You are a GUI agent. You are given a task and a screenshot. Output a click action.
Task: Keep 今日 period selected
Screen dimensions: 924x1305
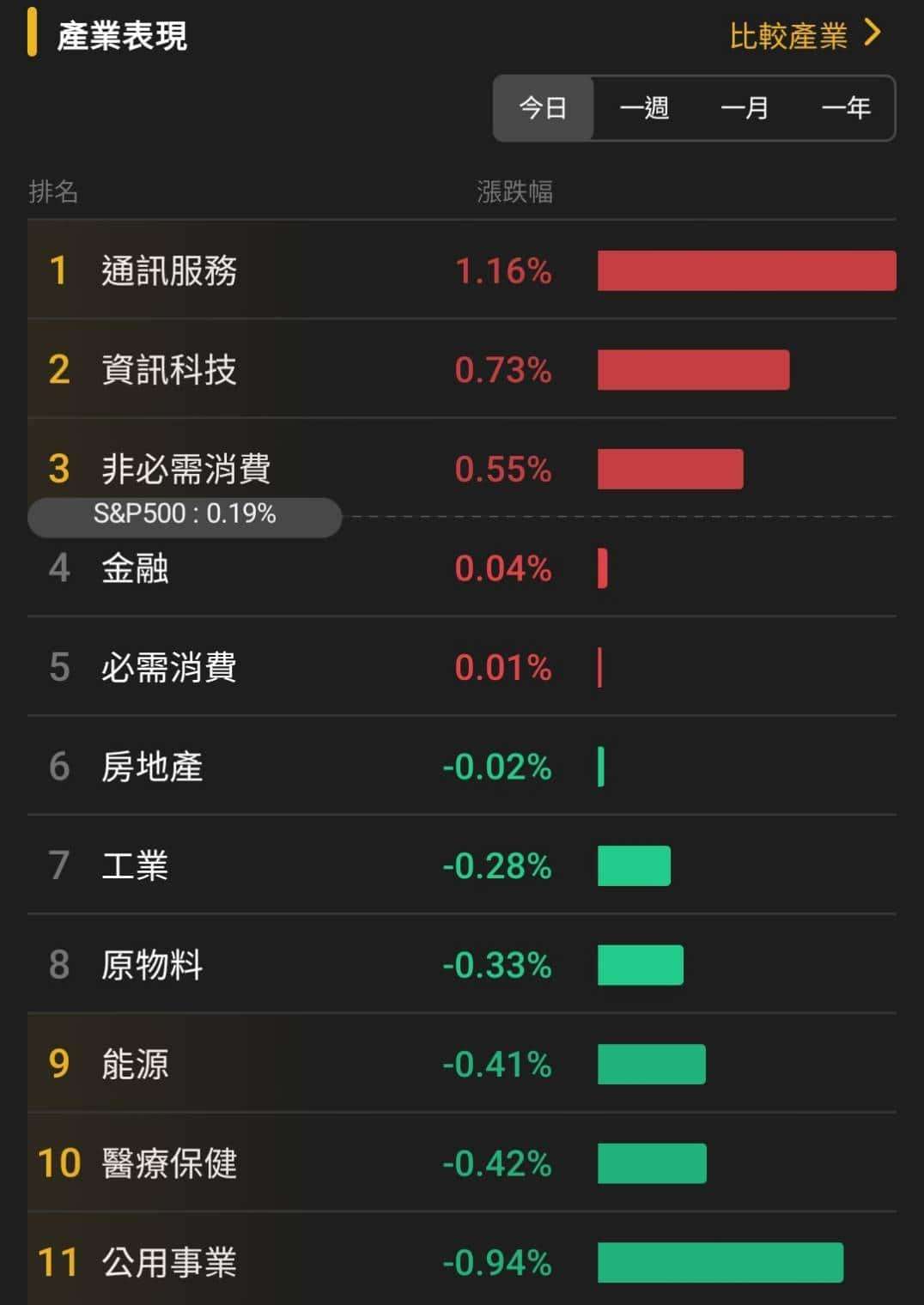[x=542, y=107]
